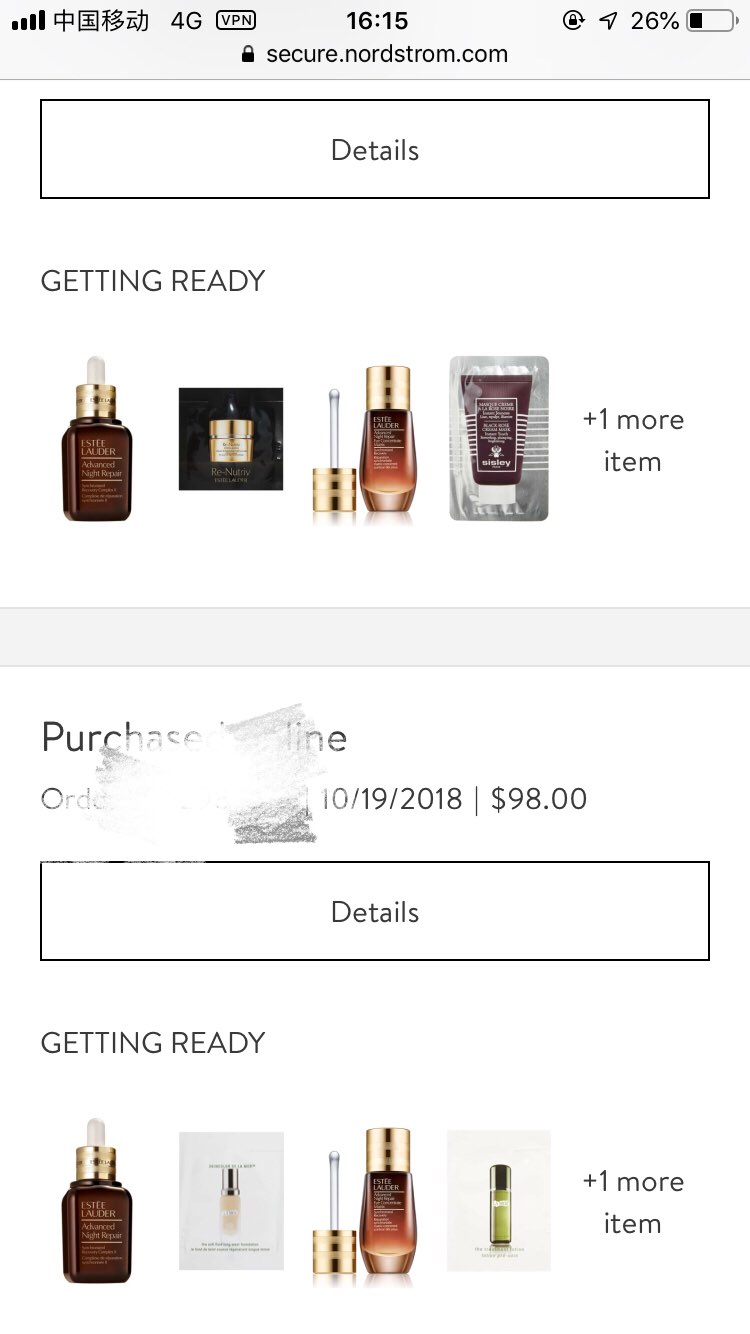Screen dimensions: 750x1334
Task: View the La Mer foundation sample thumbnail
Action: [231, 1201]
